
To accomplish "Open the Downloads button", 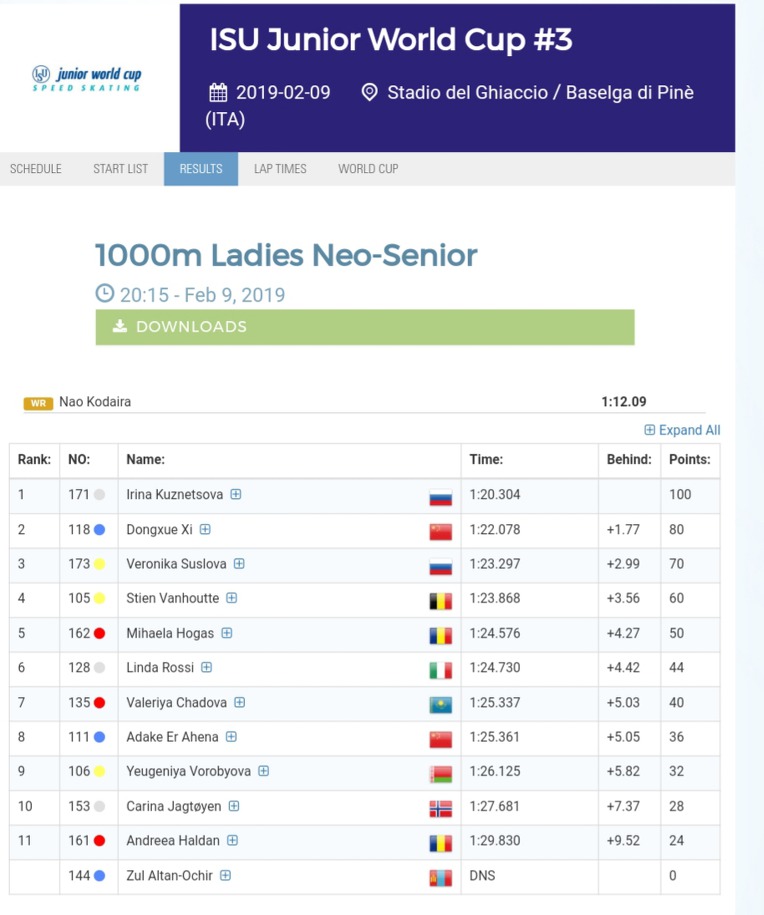I will coord(365,327).
